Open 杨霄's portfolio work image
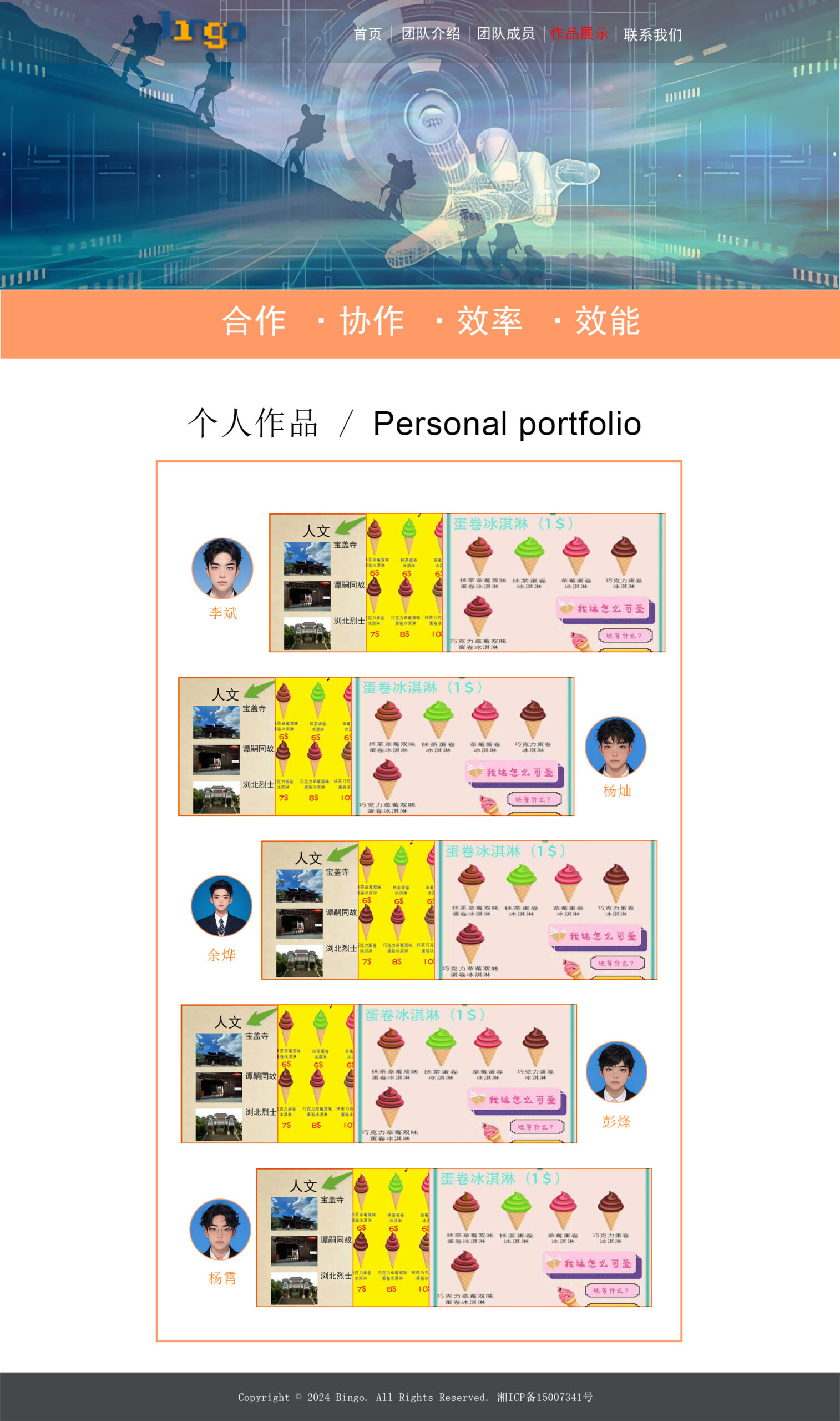 (x=454, y=1237)
